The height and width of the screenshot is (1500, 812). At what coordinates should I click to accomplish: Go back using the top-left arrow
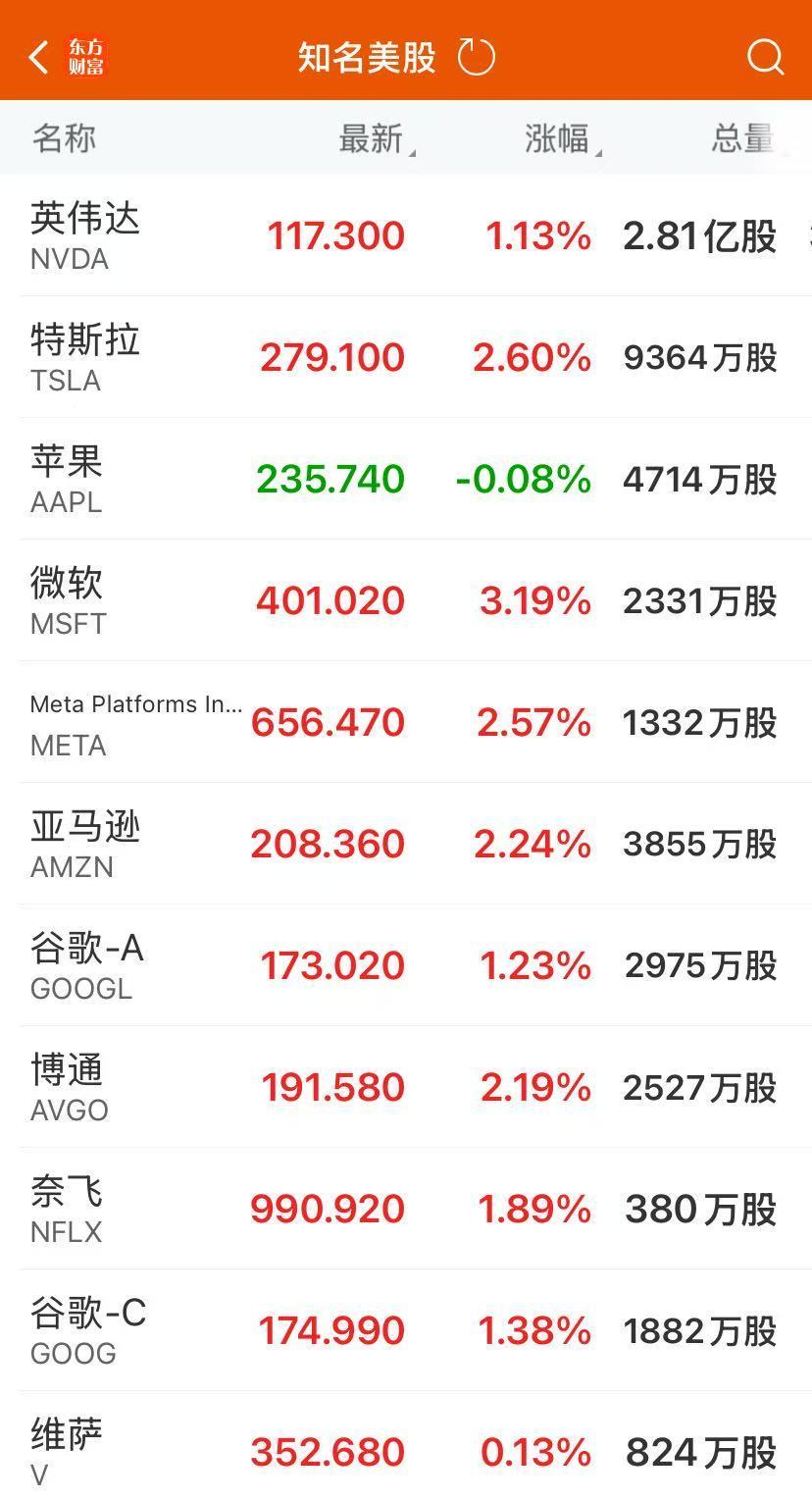point(39,57)
